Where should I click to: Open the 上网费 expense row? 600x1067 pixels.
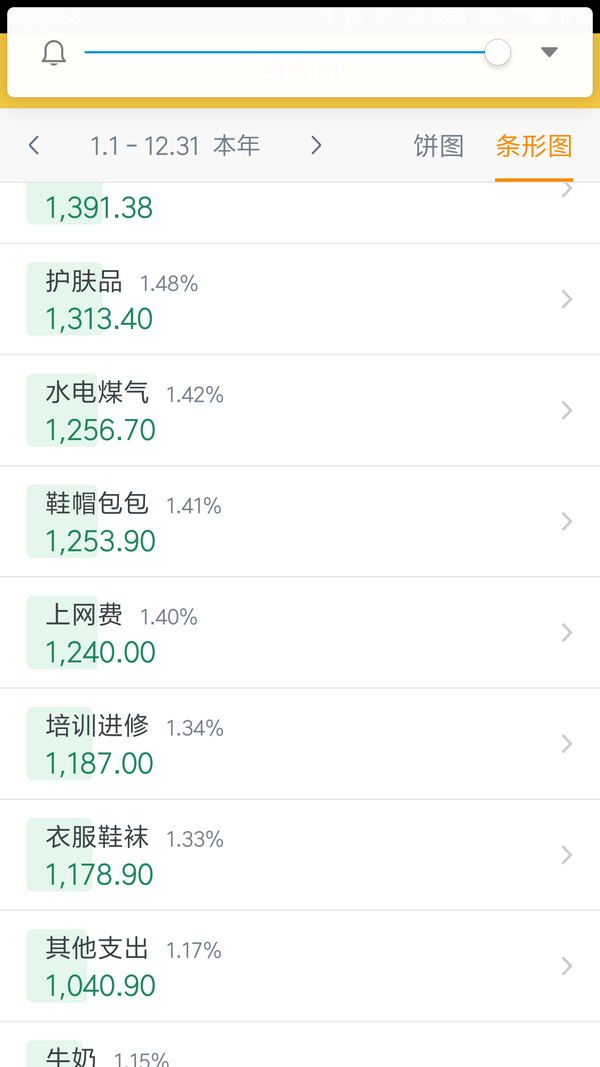(x=300, y=633)
